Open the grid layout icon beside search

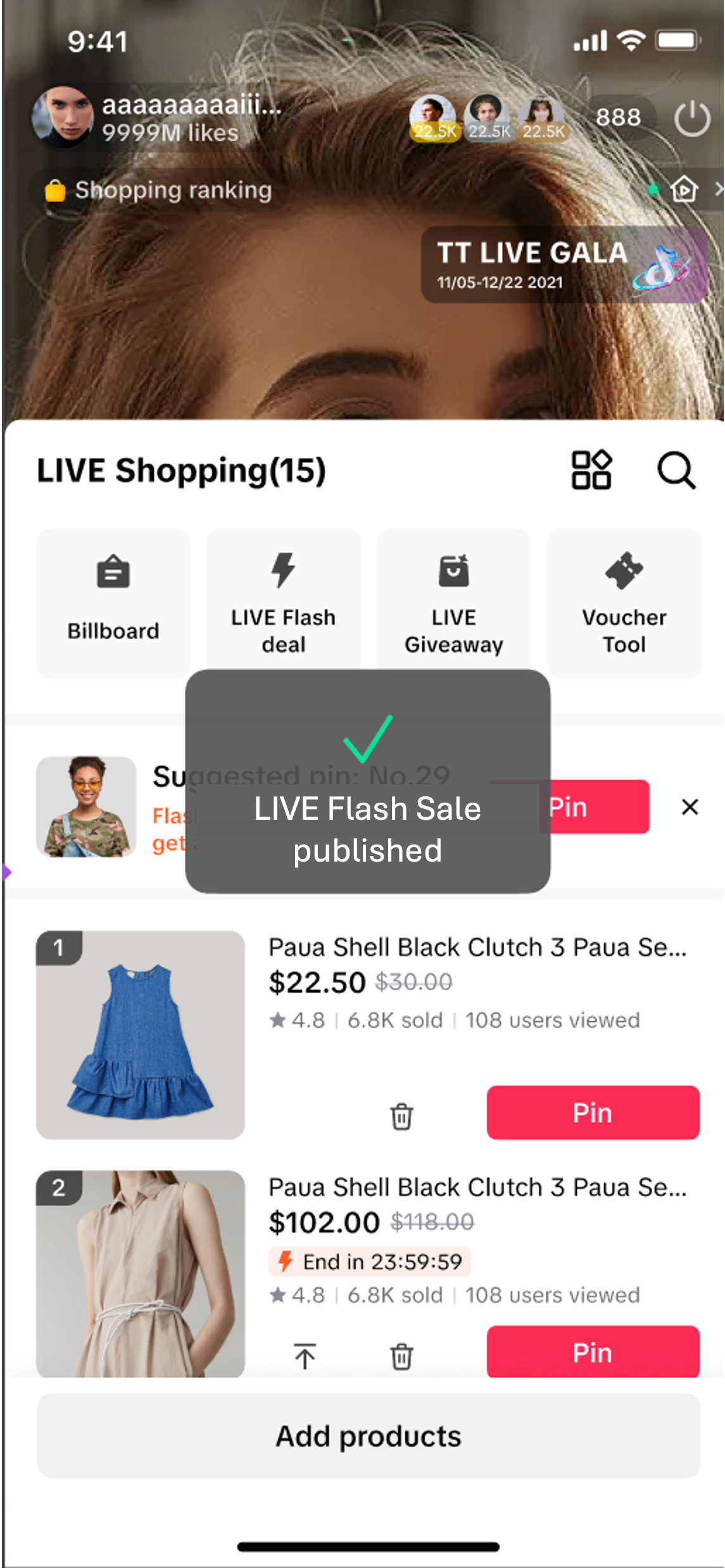click(x=591, y=470)
